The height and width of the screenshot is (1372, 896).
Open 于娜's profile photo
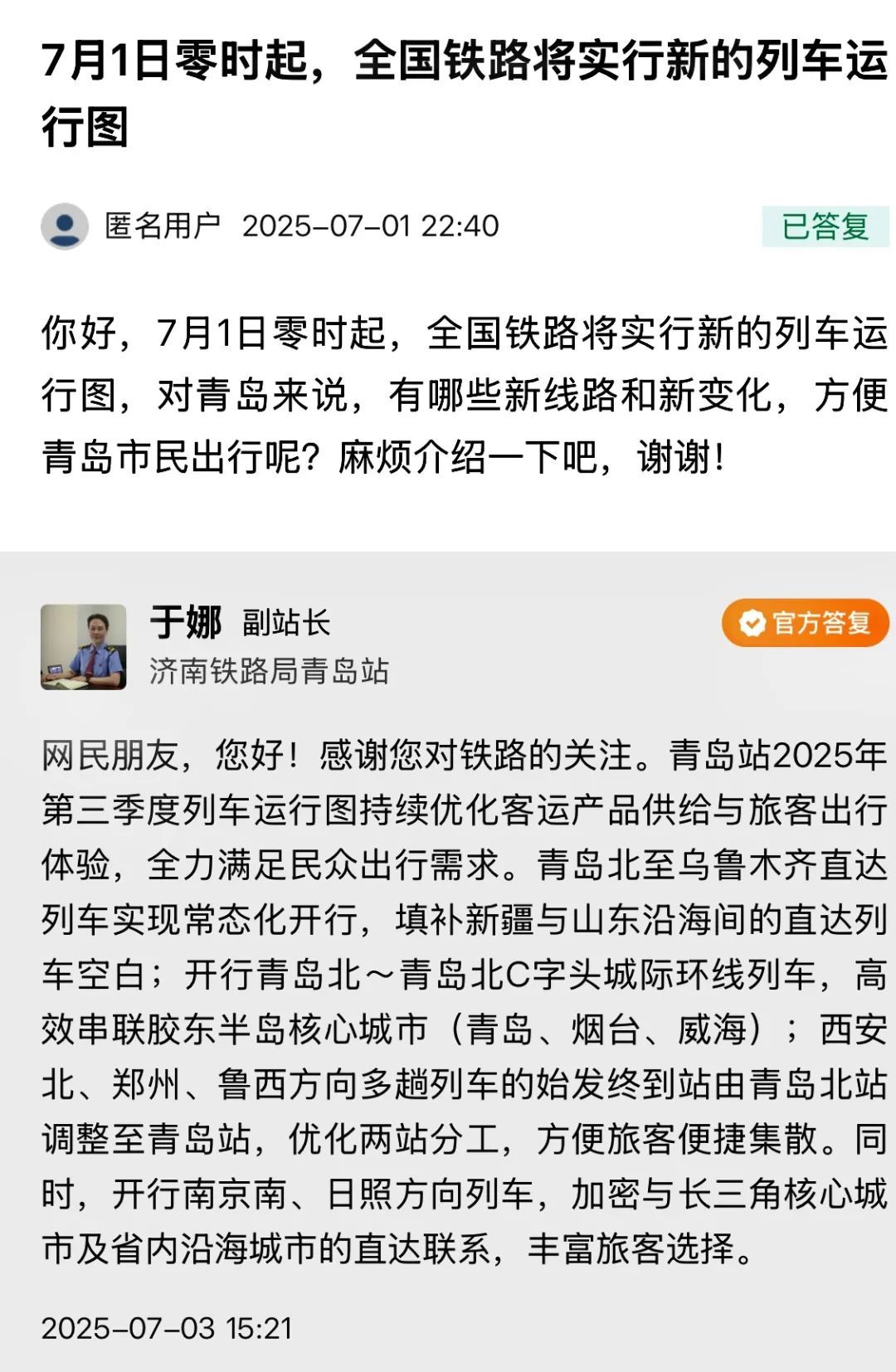84,647
